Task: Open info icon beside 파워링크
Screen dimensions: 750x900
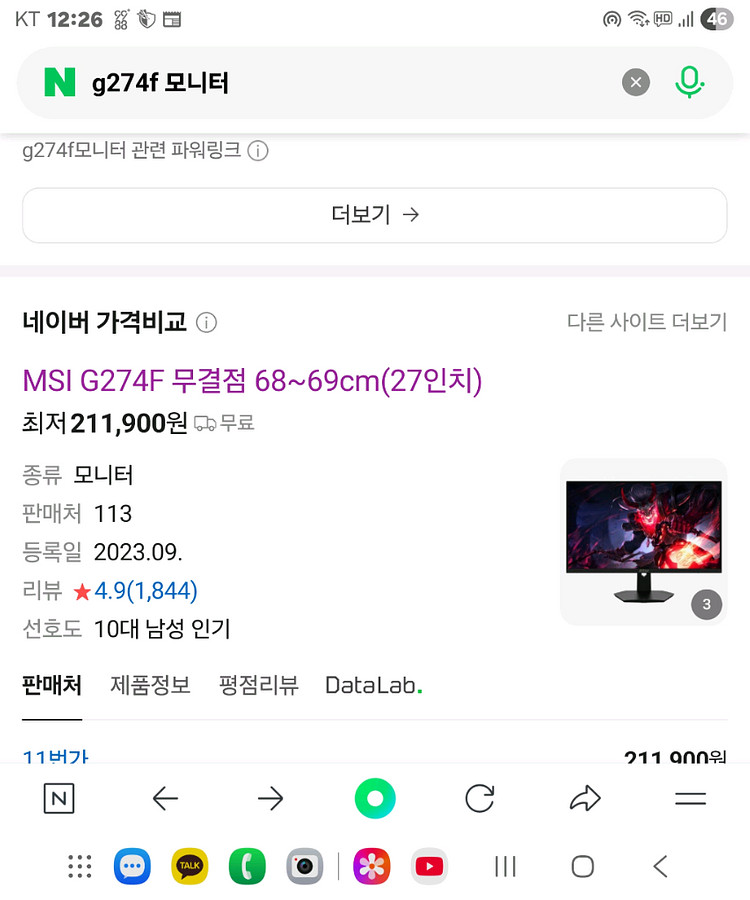Action: [258, 151]
